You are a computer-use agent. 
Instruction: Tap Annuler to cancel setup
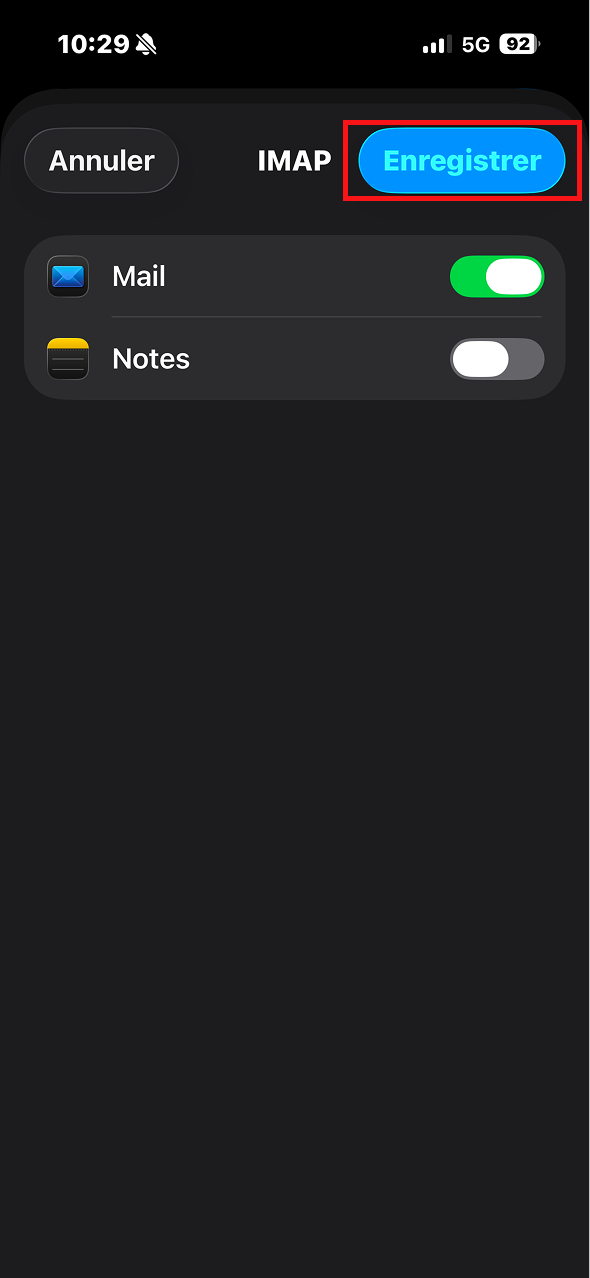click(x=101, y=160)
